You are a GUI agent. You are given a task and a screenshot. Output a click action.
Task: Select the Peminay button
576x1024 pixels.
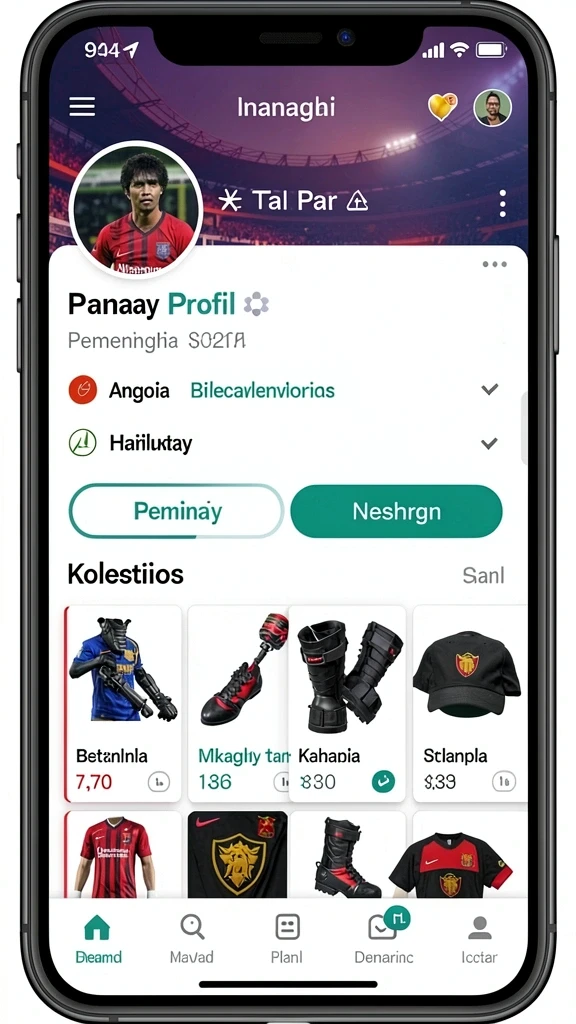176,511
